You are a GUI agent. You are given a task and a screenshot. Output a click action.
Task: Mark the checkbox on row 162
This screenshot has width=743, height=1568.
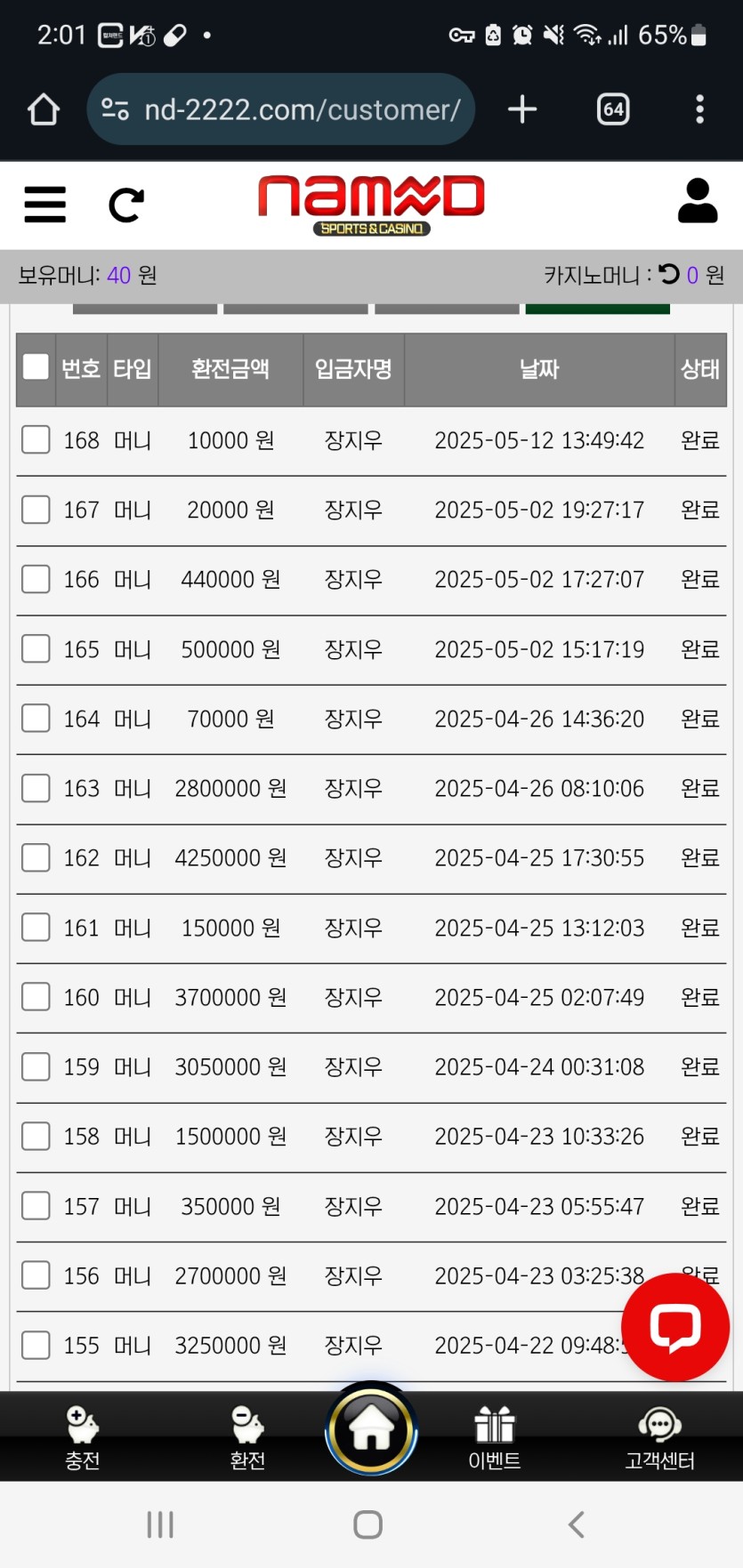(x=36, y=857)
